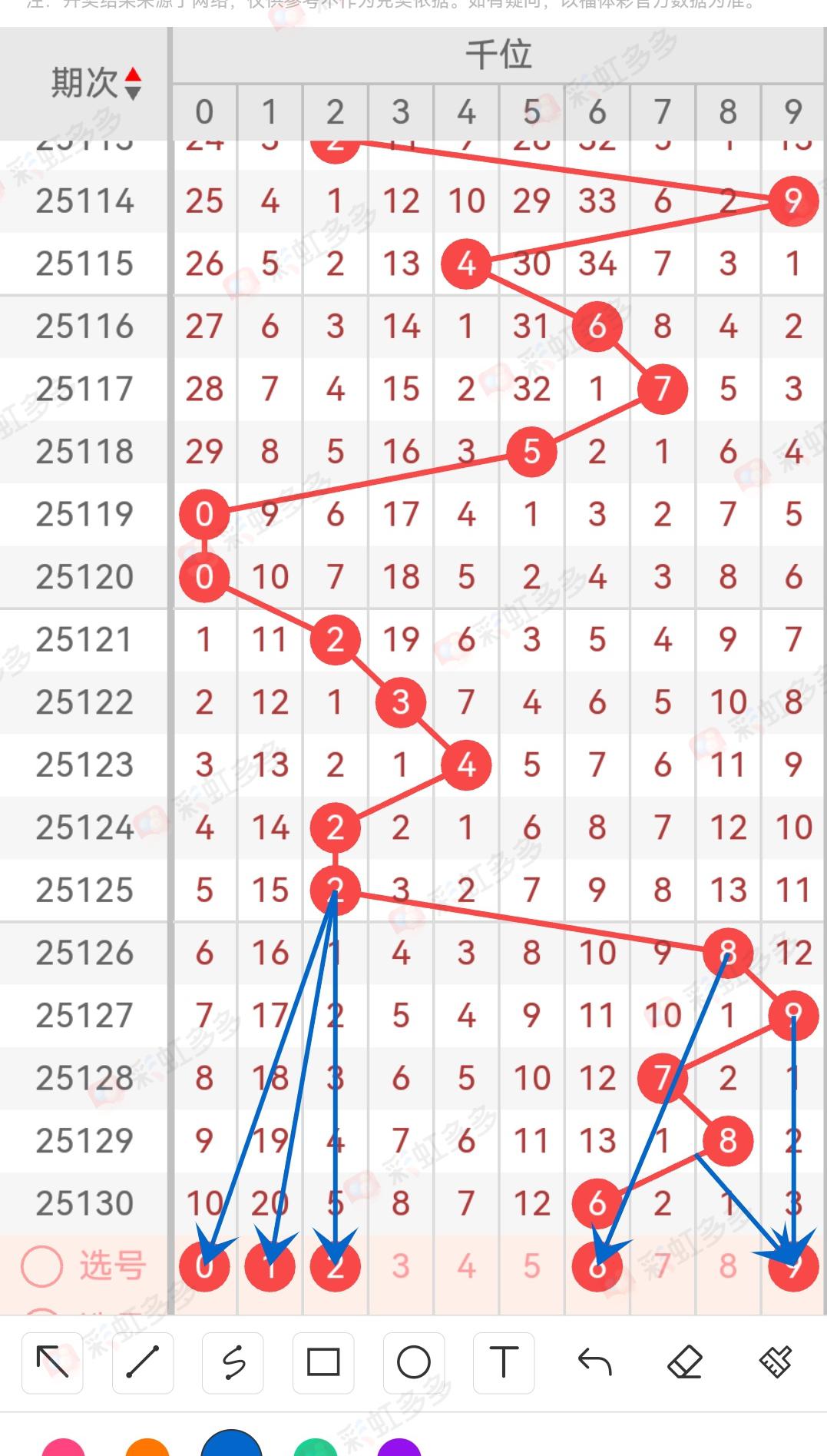Screen dimensions: 827x1456
Task: Choose the freehand curve tool
Action: click(233, 1363)
